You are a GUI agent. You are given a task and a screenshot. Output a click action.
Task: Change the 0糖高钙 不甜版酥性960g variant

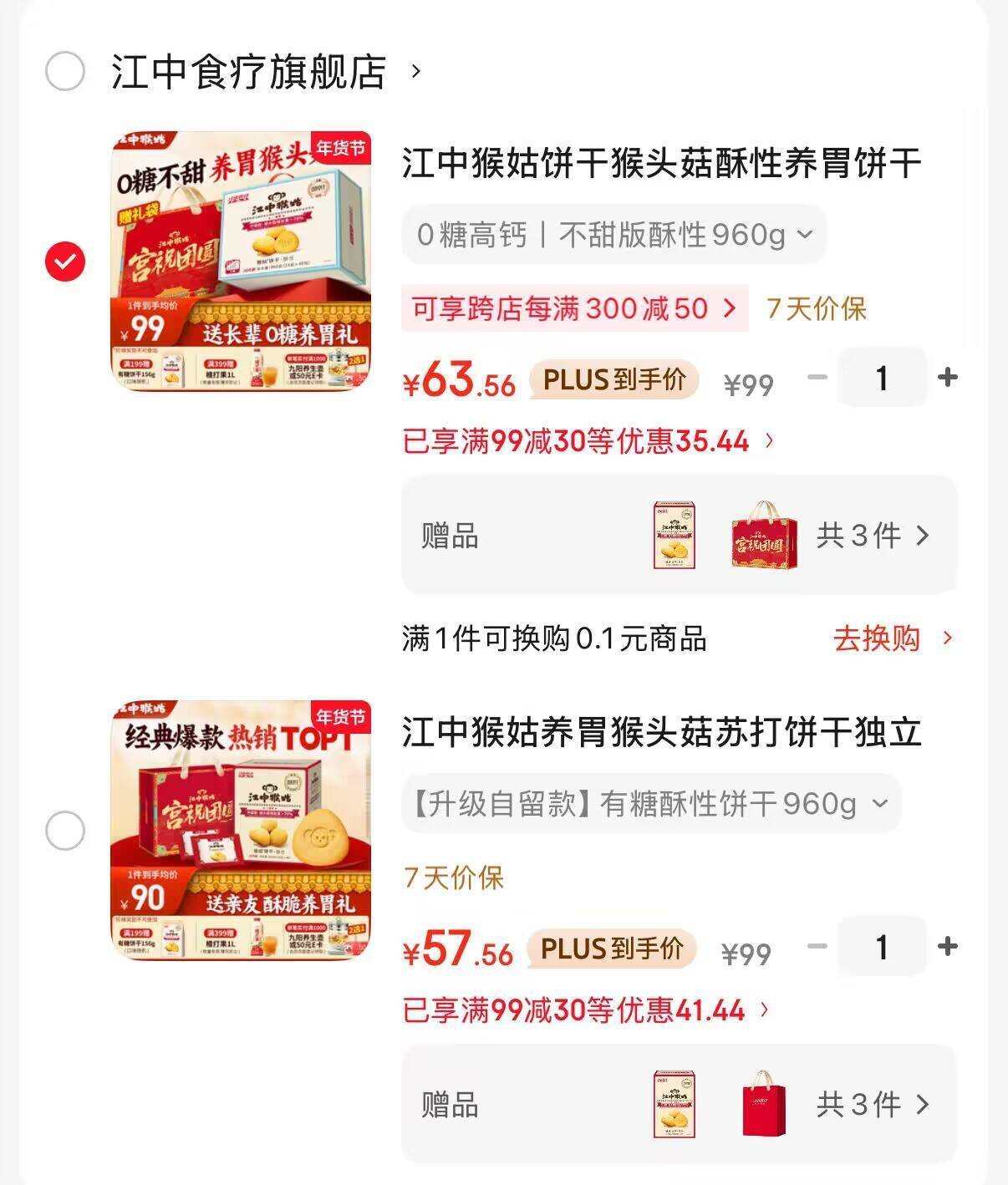tap(613, 235)
